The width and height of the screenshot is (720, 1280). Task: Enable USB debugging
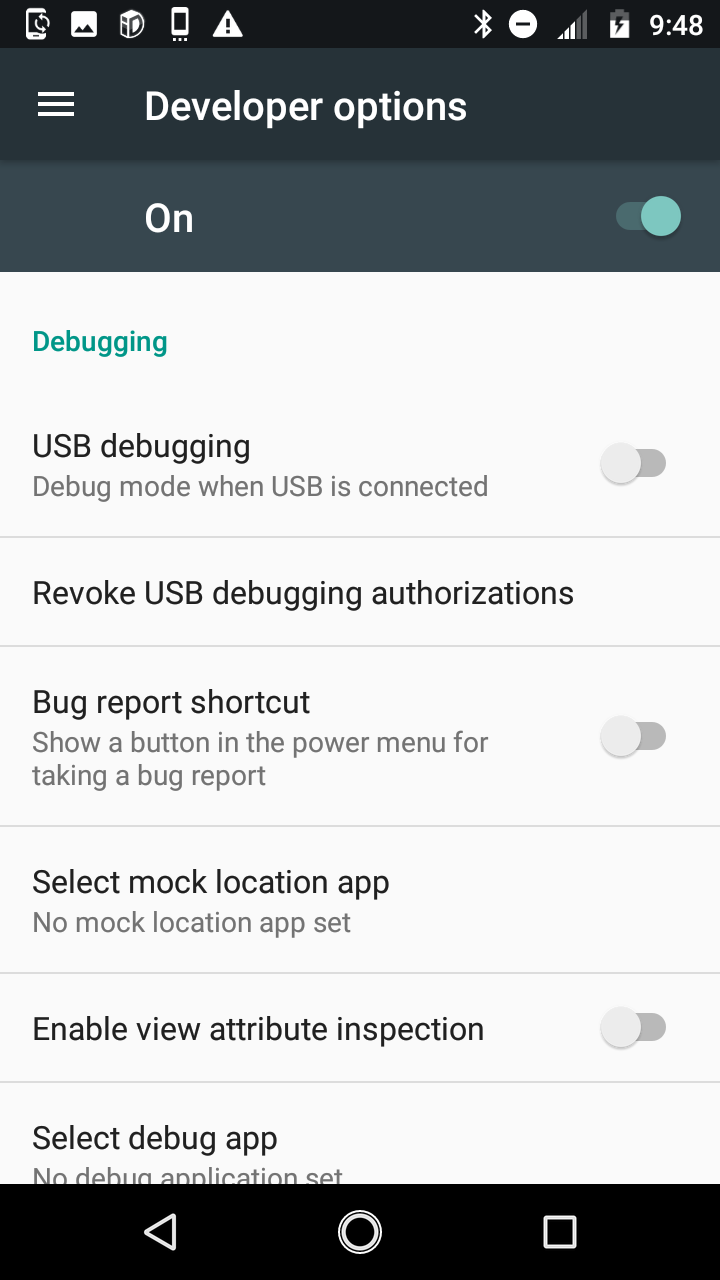(x=634, y=464)
